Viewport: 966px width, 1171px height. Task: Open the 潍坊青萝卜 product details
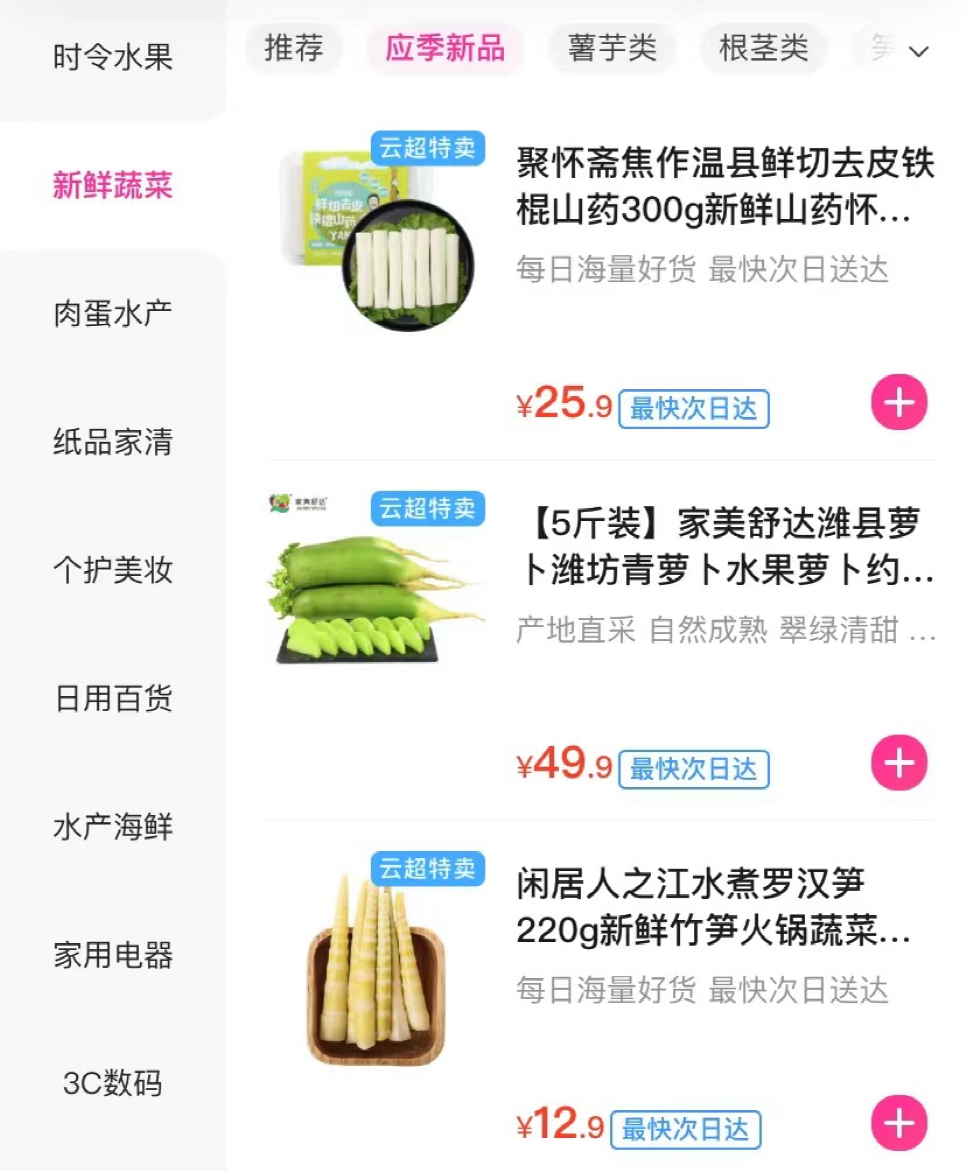pos(723,558)
